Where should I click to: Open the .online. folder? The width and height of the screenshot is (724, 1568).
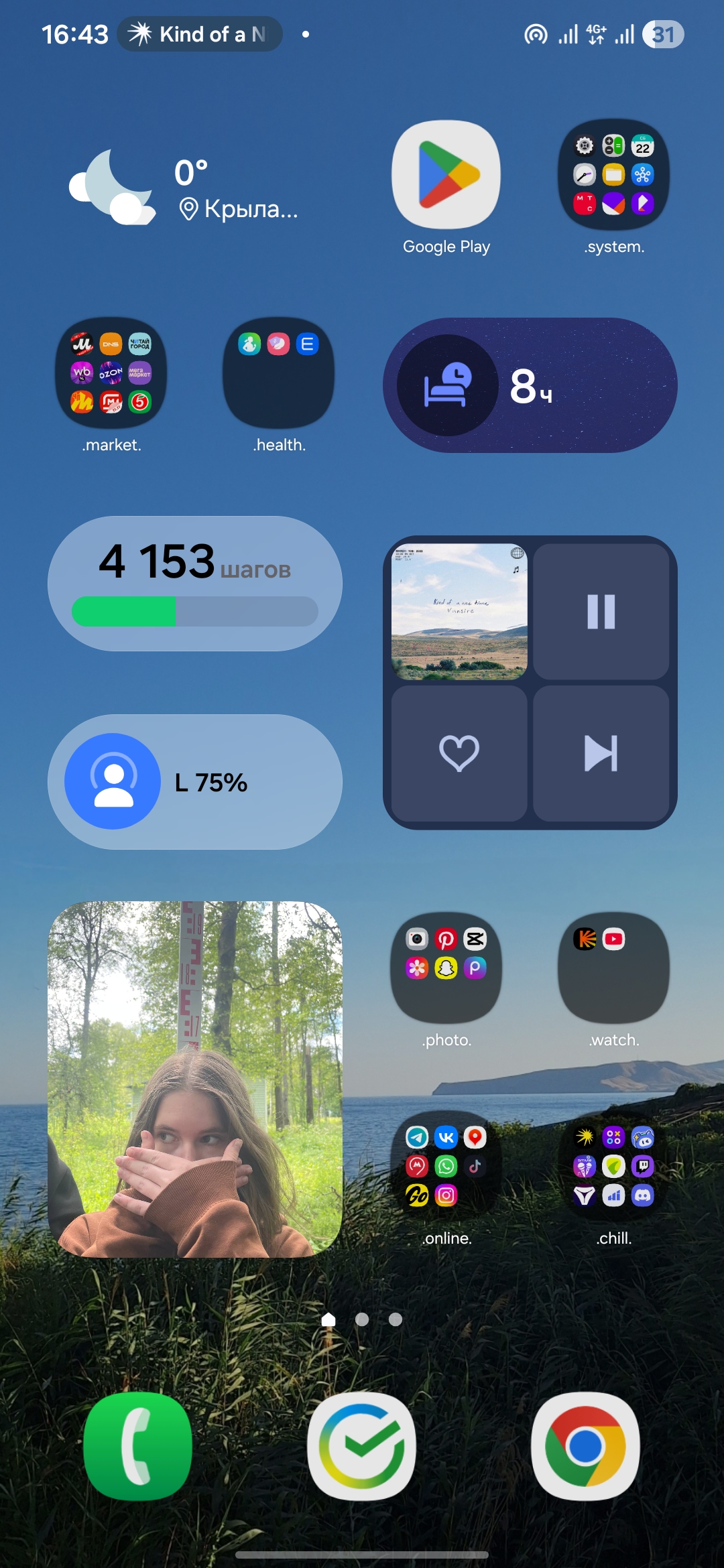(446, 1166)
